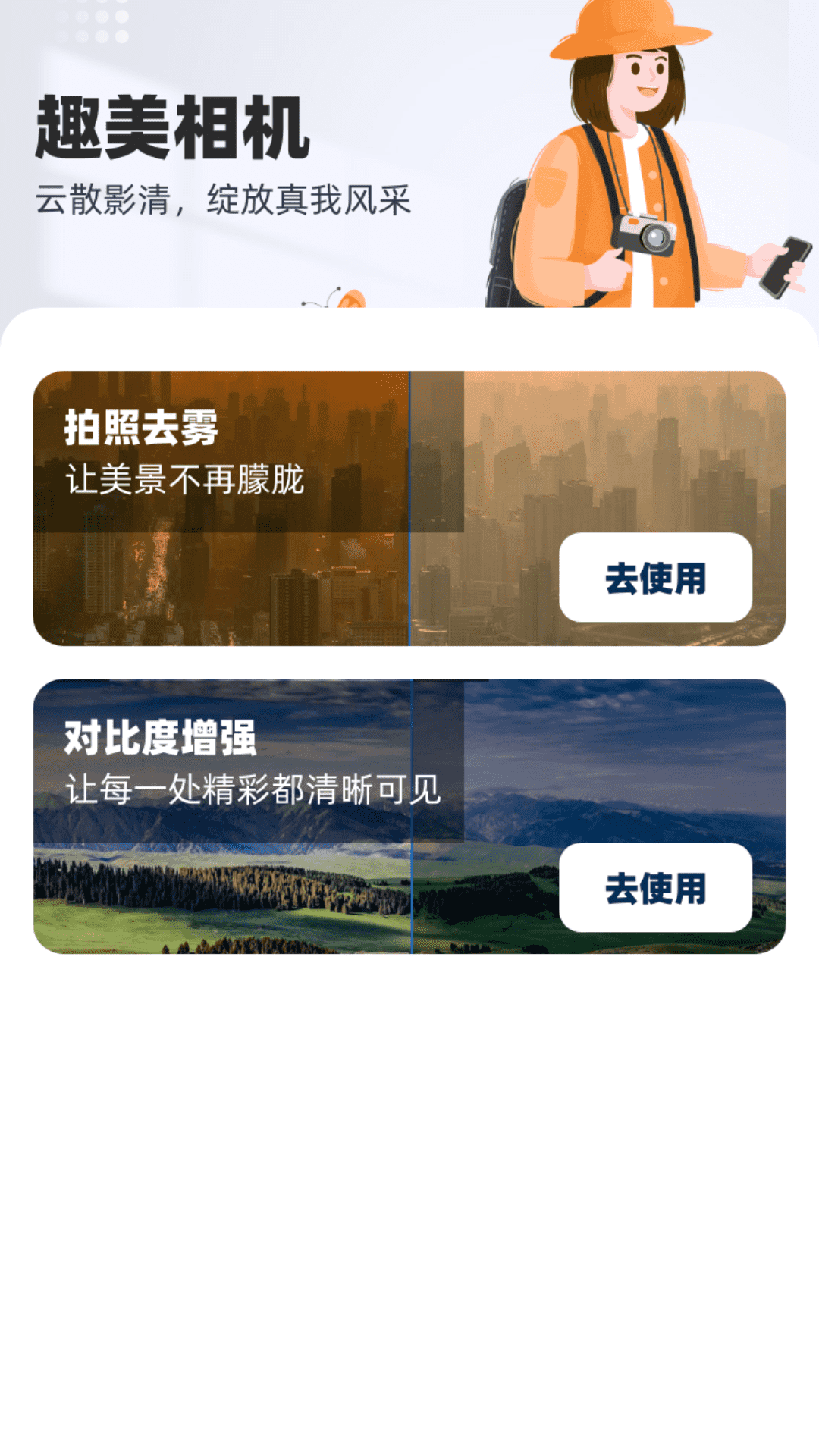Tap the 趣美相机 app title
This screenshot has width=819, height=1456.
(171, 125)
